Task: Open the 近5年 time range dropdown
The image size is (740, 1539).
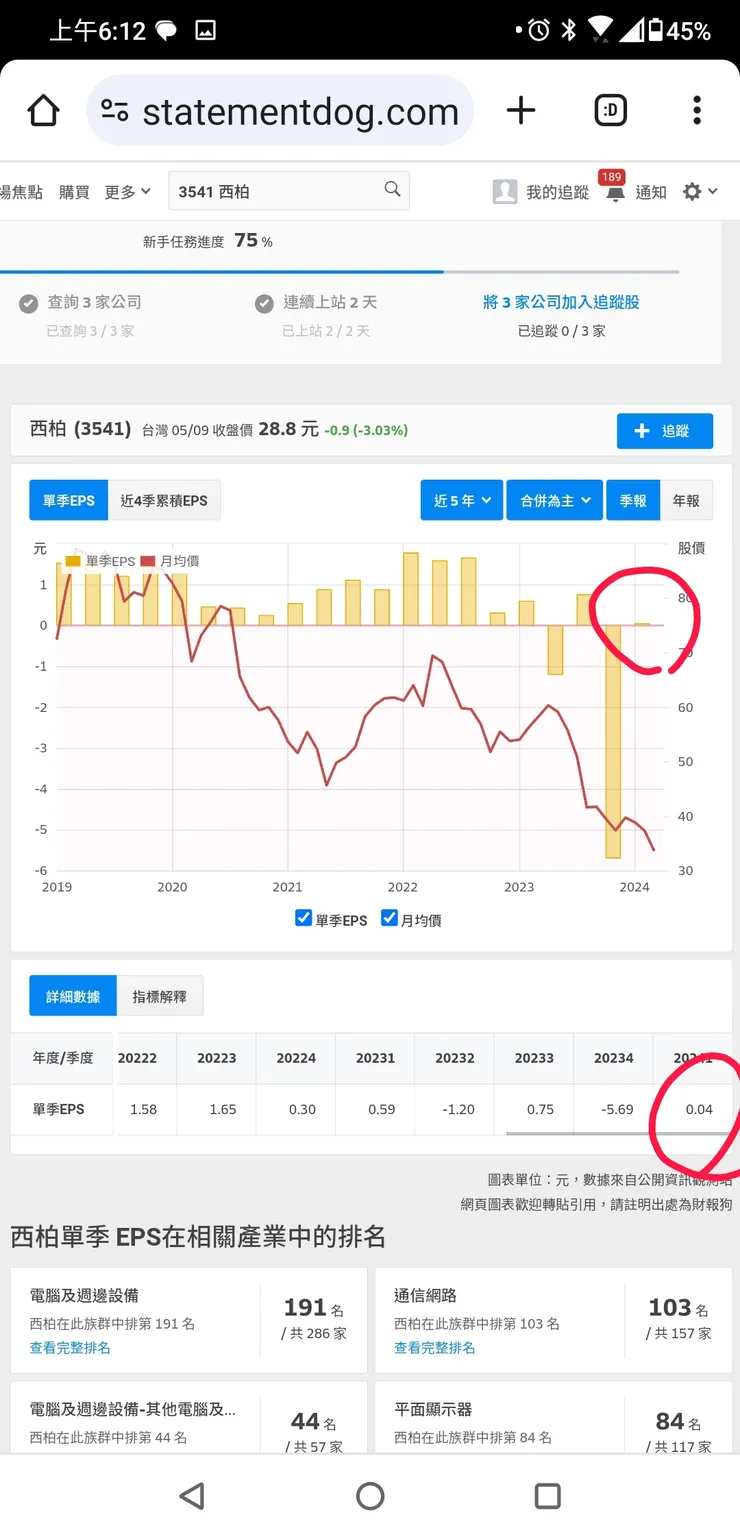Action: [461, 500]
